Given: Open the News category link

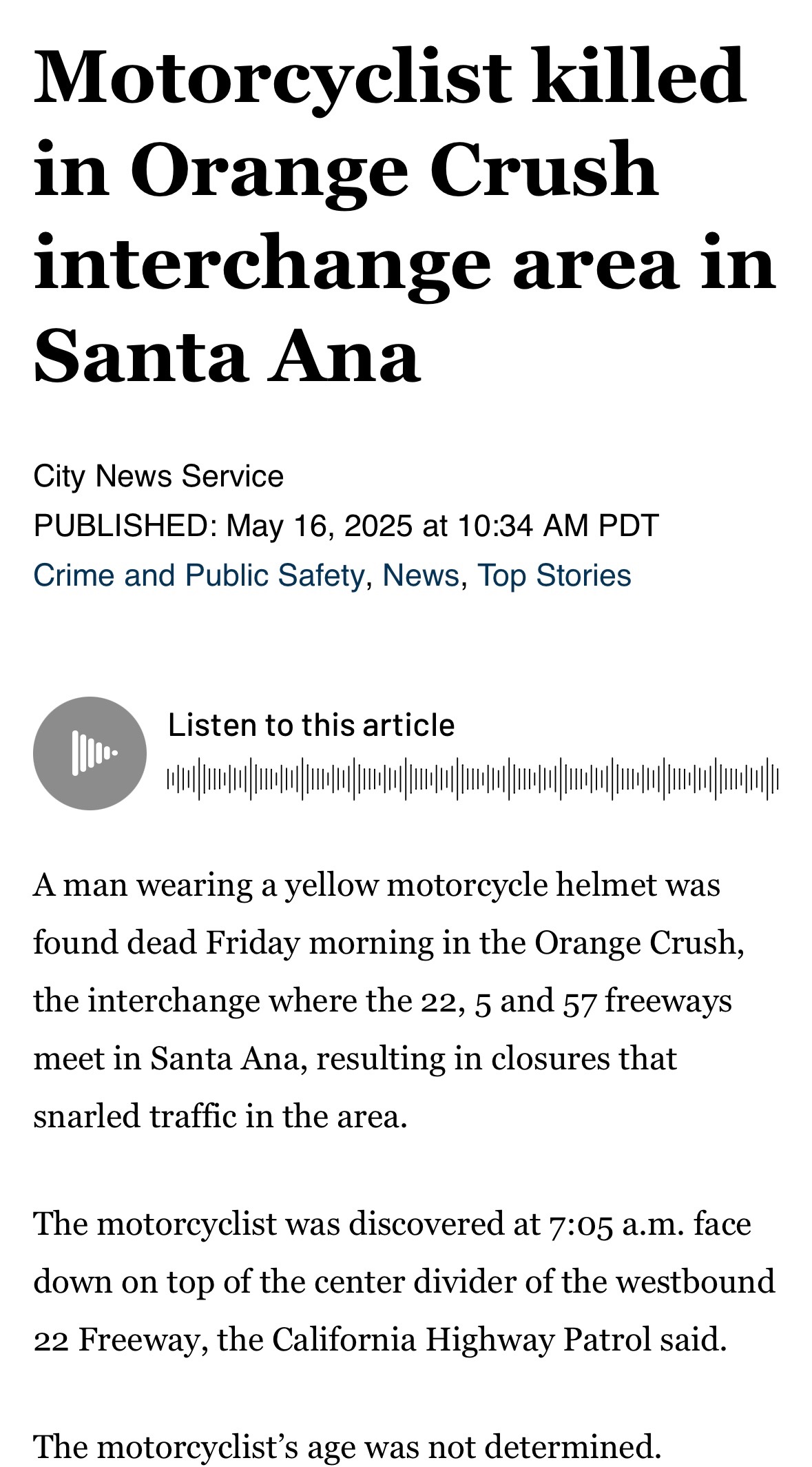Looking at the screenshot, I should click(420, 575).
